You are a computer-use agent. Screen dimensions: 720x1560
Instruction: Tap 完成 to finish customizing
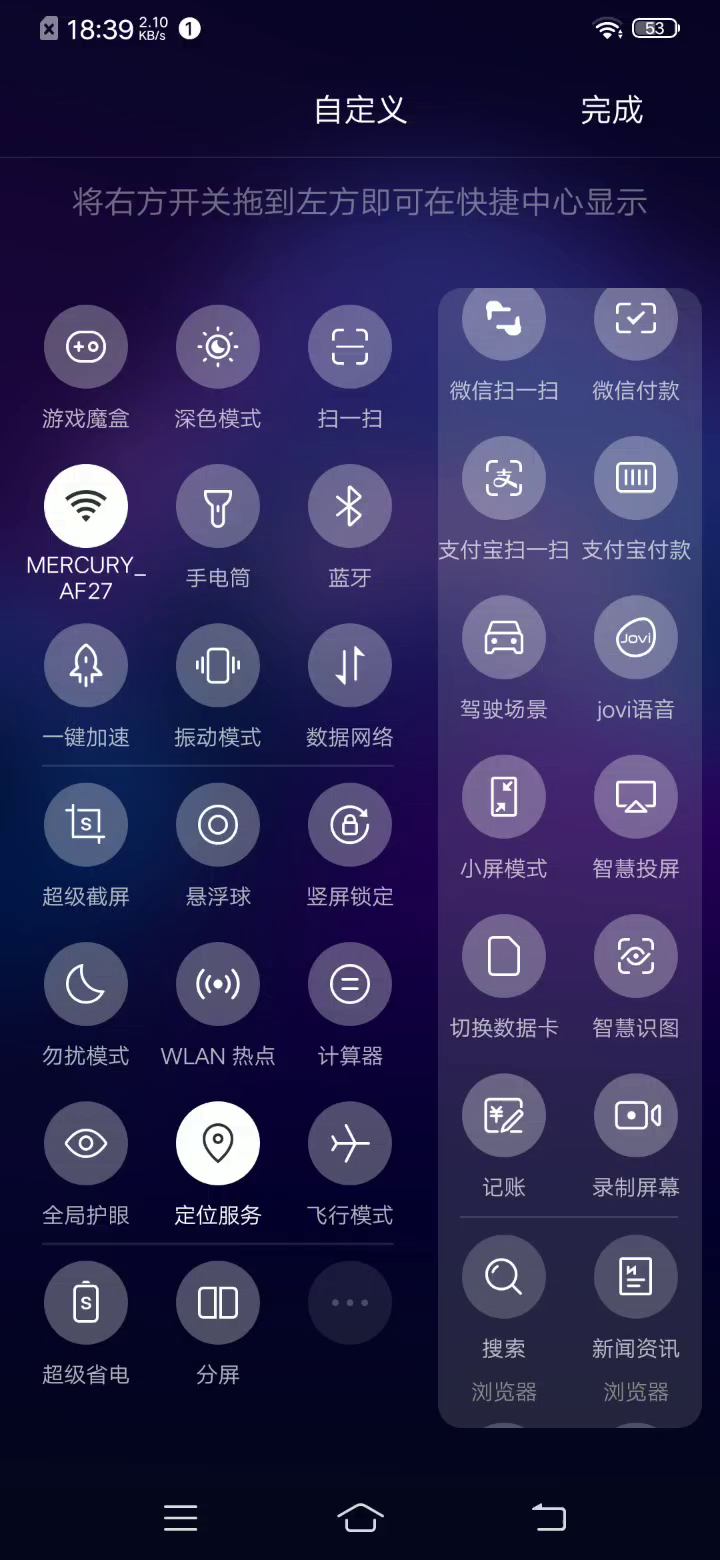(x=611, y=110)
